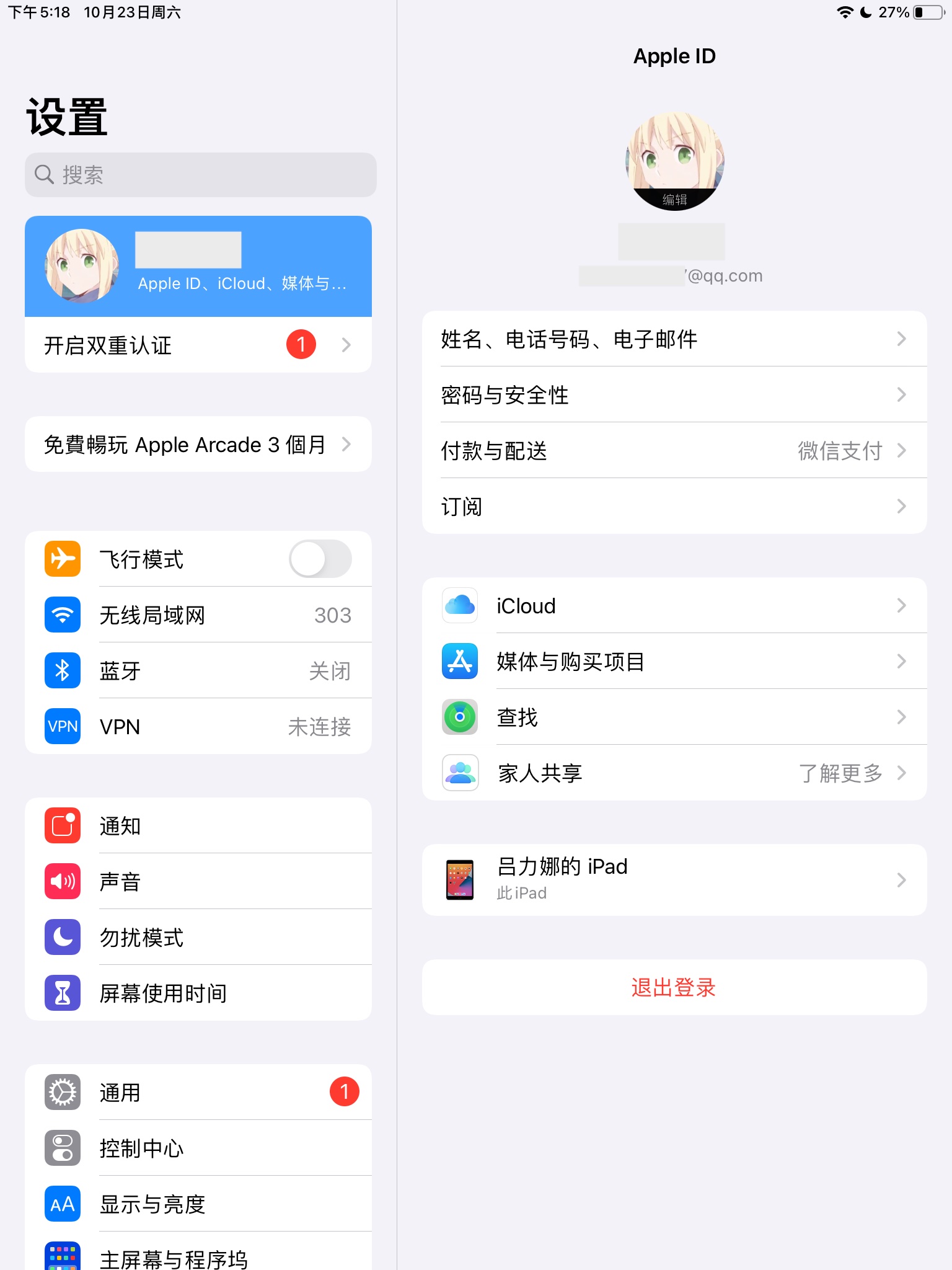This screenshot has height=1270, width=952.
Task: Open 通用 settings
Action: [198, 1093]
